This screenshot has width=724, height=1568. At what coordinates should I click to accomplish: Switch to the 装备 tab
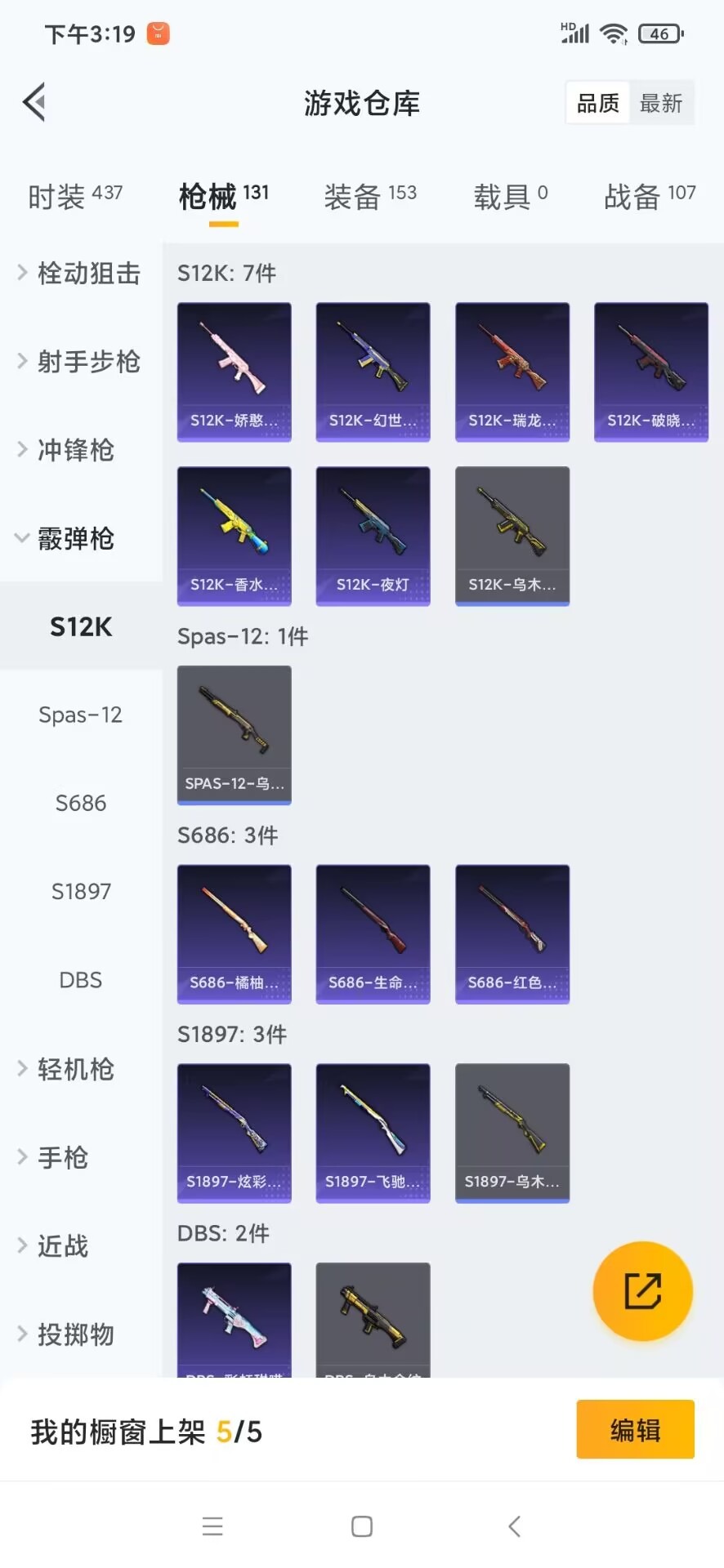(x=370, y=196)
